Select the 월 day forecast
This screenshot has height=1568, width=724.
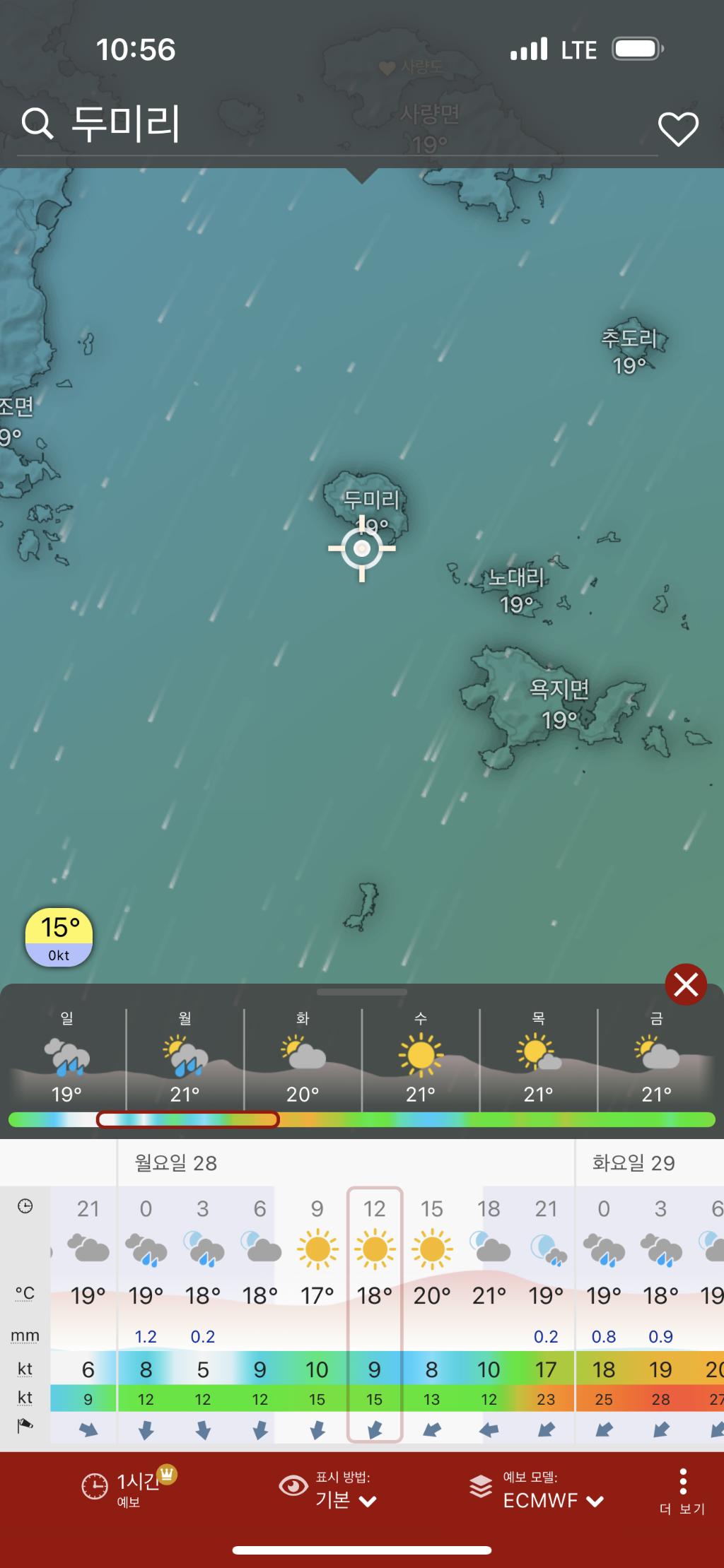pyautogui.click(x=185, y=1058)
